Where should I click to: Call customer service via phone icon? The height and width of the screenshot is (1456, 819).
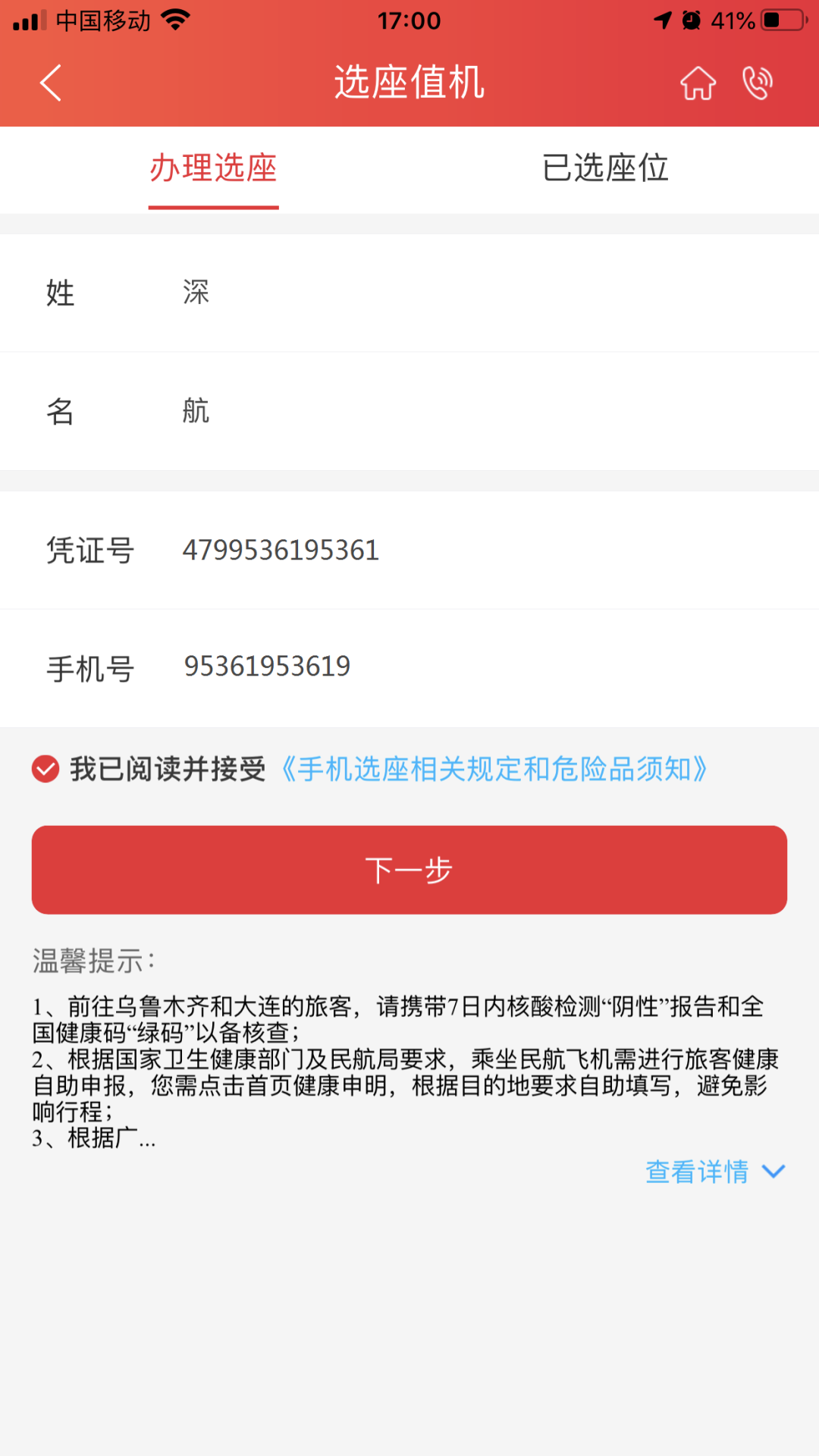click(757, 83)
